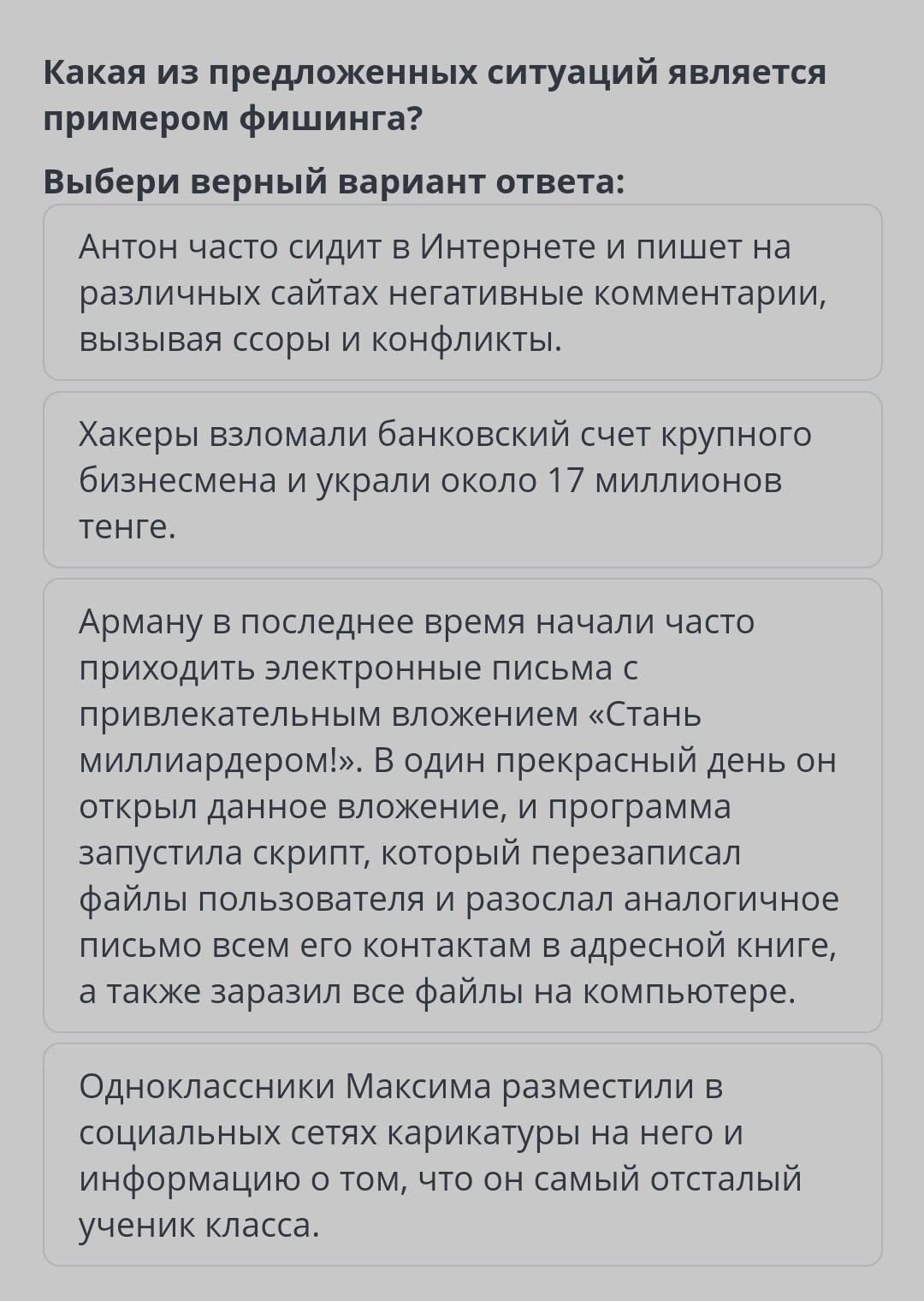Select the answer about Maxim's classmates posting caricatures

pos(462,1155)
